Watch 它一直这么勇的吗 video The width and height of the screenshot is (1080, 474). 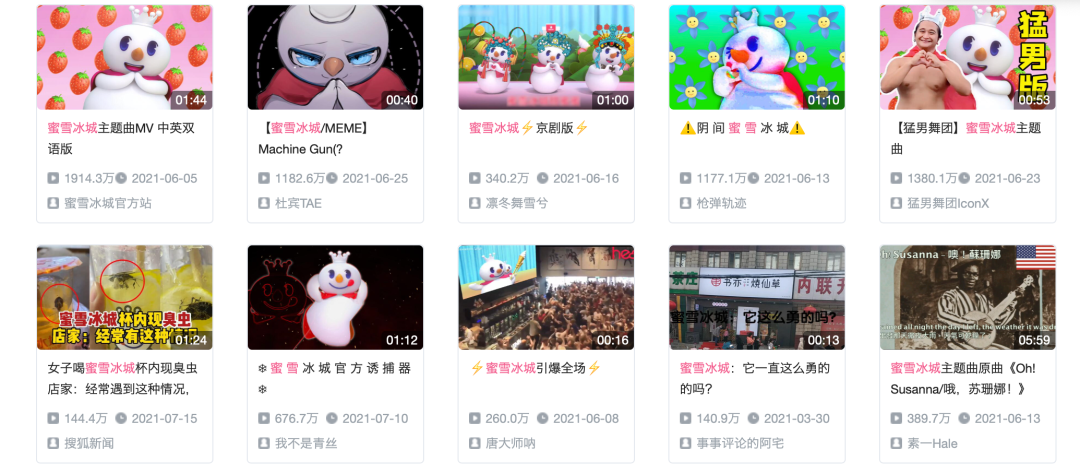coord(757,298)
